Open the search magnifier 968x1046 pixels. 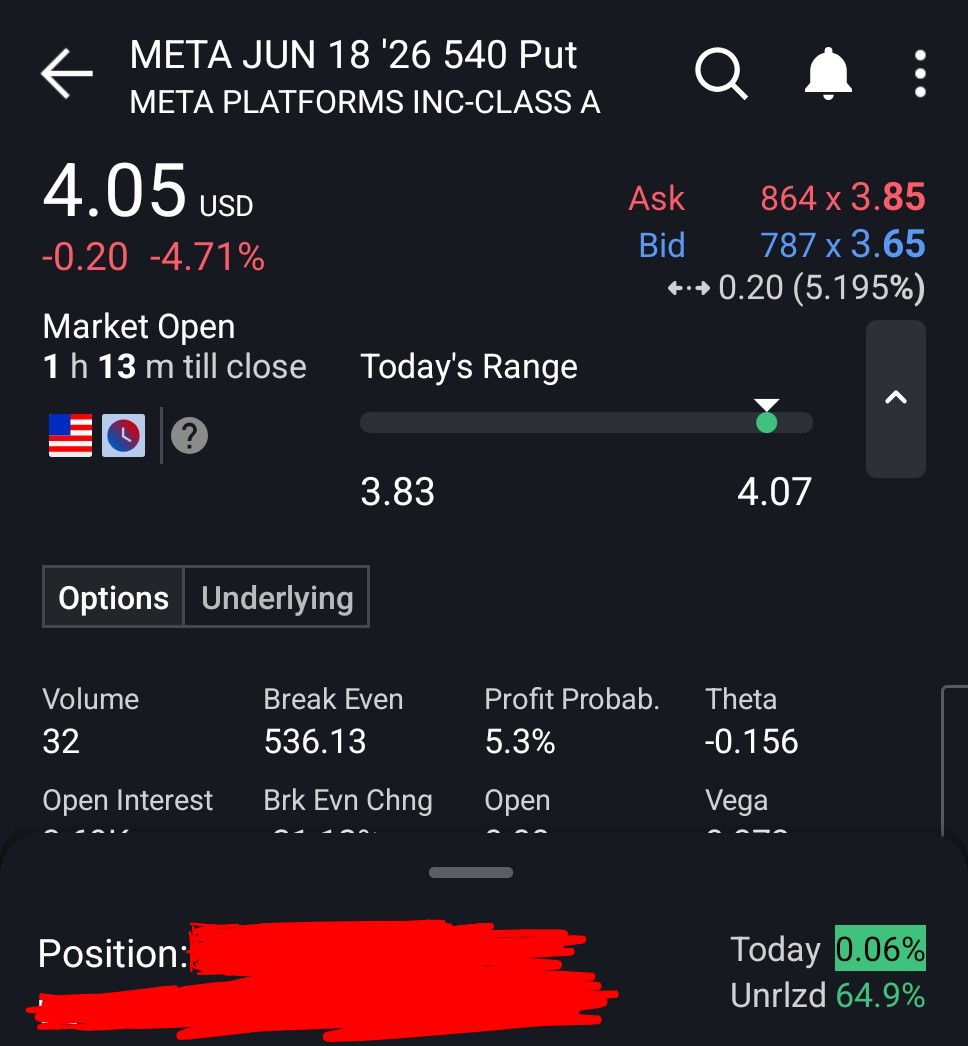click(x=721, y=74)
